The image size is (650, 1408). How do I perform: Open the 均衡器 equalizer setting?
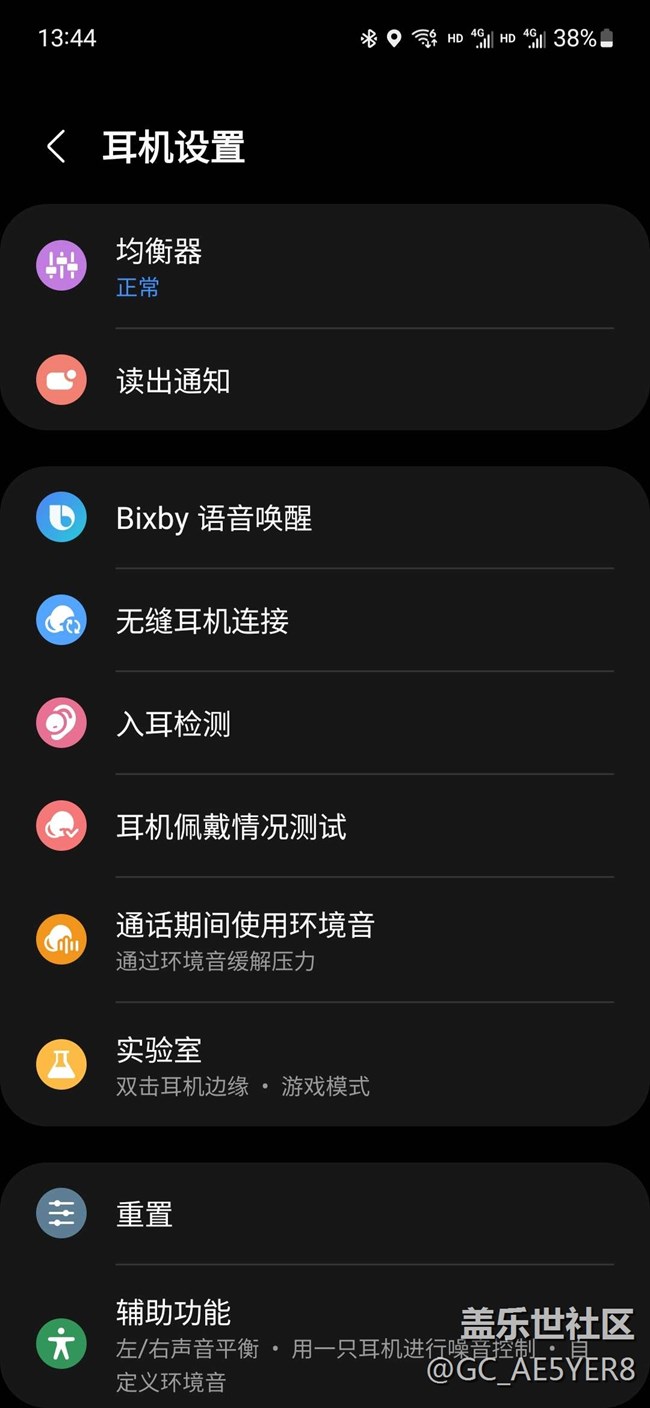click(x=325, y=267)
